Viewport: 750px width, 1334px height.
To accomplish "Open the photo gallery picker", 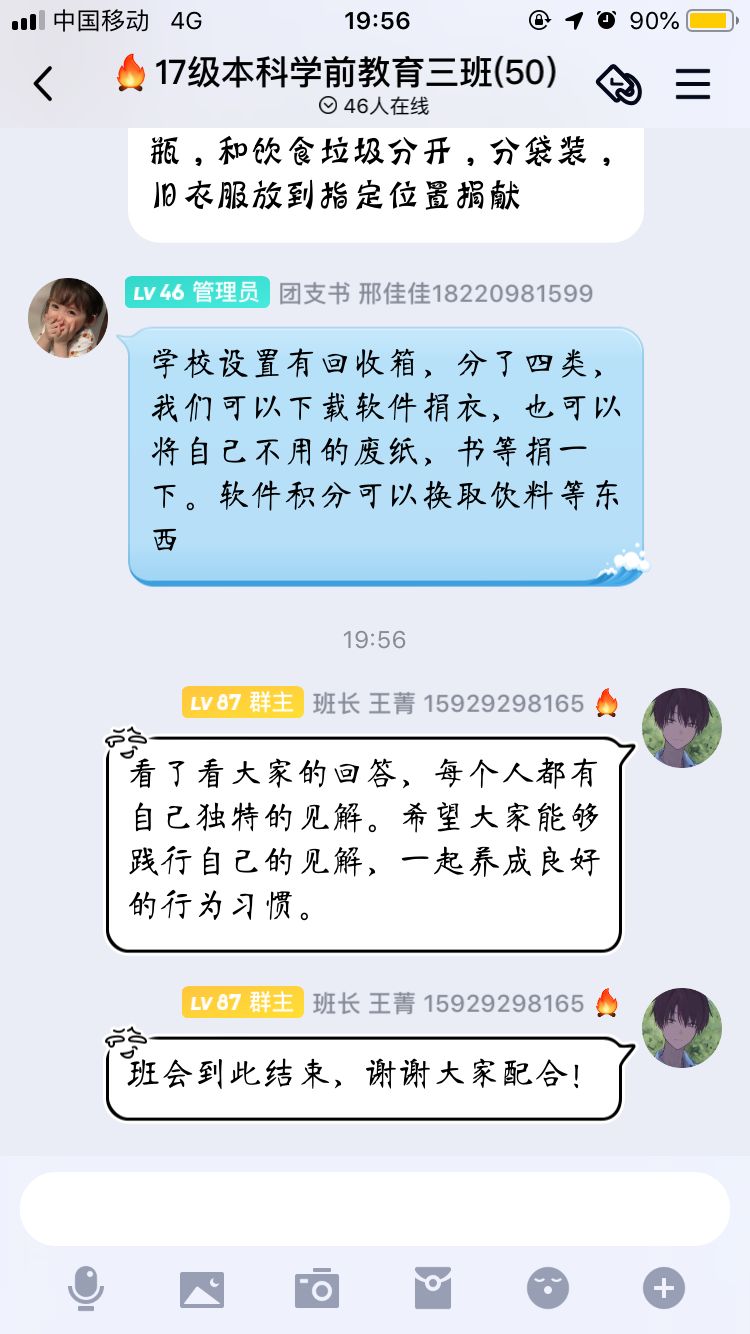I will click(202, 1288).
